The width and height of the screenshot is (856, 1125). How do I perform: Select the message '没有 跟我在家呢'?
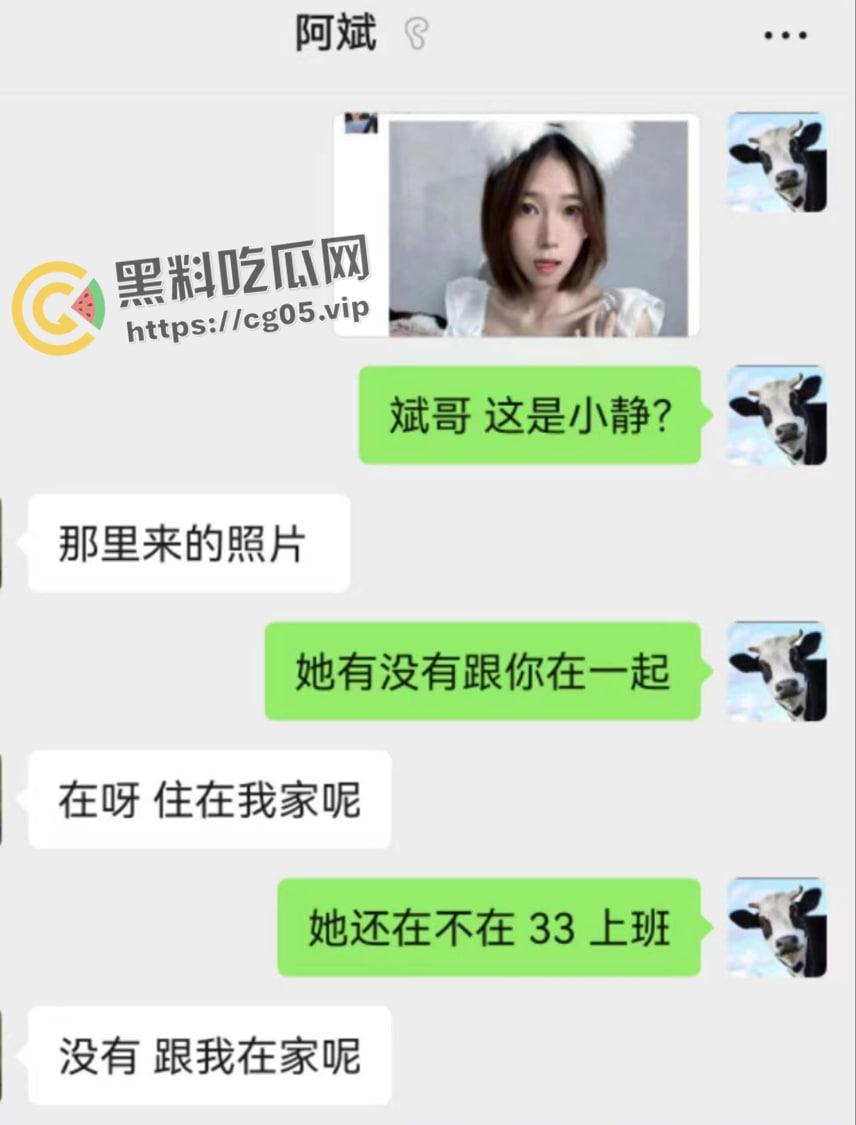210,1055
